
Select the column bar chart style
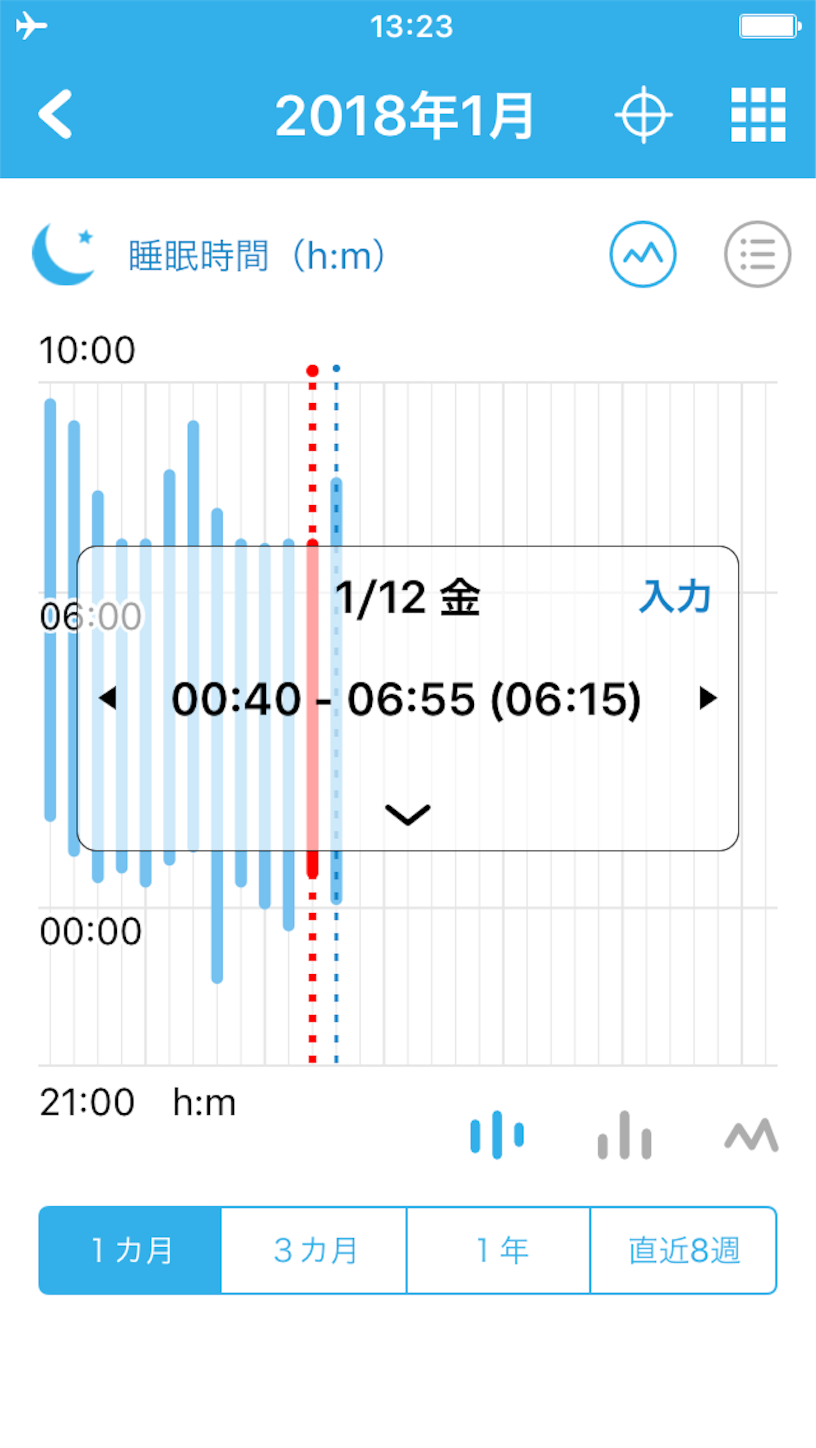pos(625,1134)
